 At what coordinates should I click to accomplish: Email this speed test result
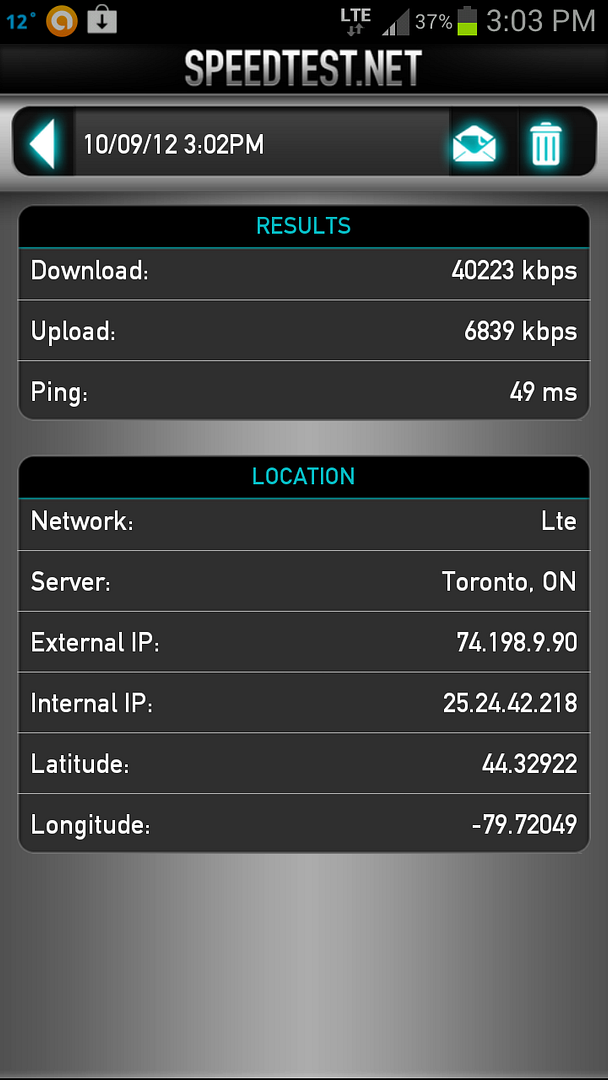[474, 144]
